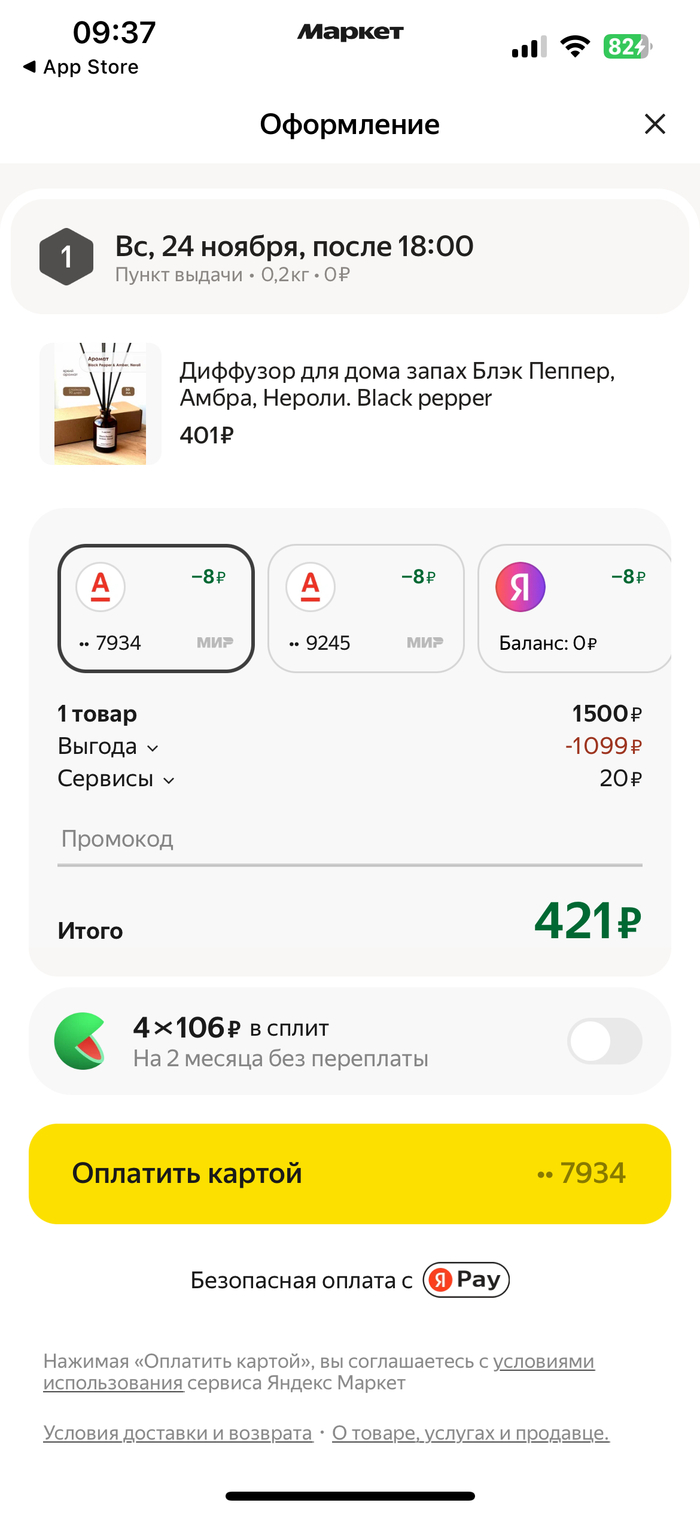The height and width of the screenshot is (1515, 700).
Task: Tap the Промокод input field
Action: [x=350, y=840]
